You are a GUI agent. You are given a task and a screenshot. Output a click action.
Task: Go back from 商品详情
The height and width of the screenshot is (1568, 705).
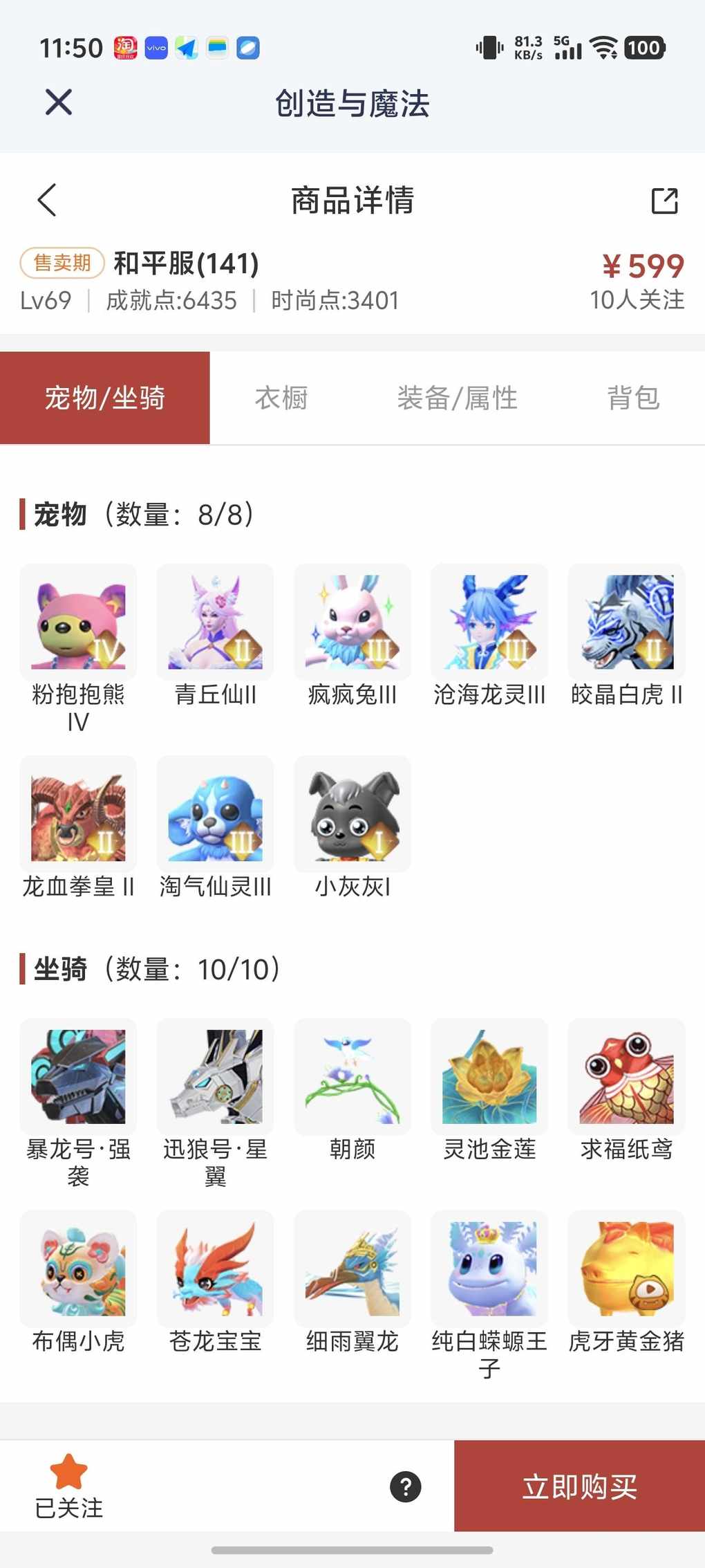[x=46, y=201]
